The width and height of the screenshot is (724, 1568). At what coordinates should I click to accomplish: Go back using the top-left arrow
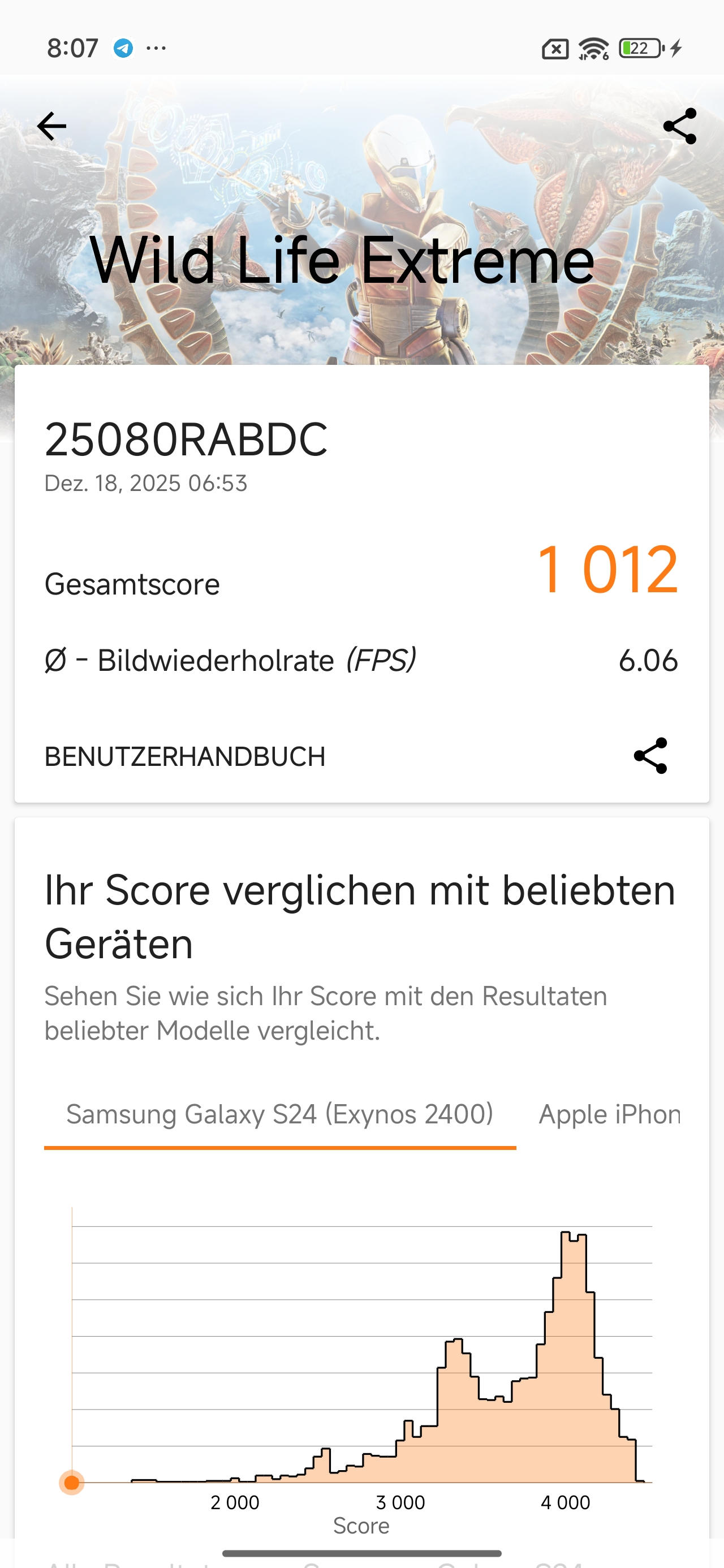[x=52, y=127]
